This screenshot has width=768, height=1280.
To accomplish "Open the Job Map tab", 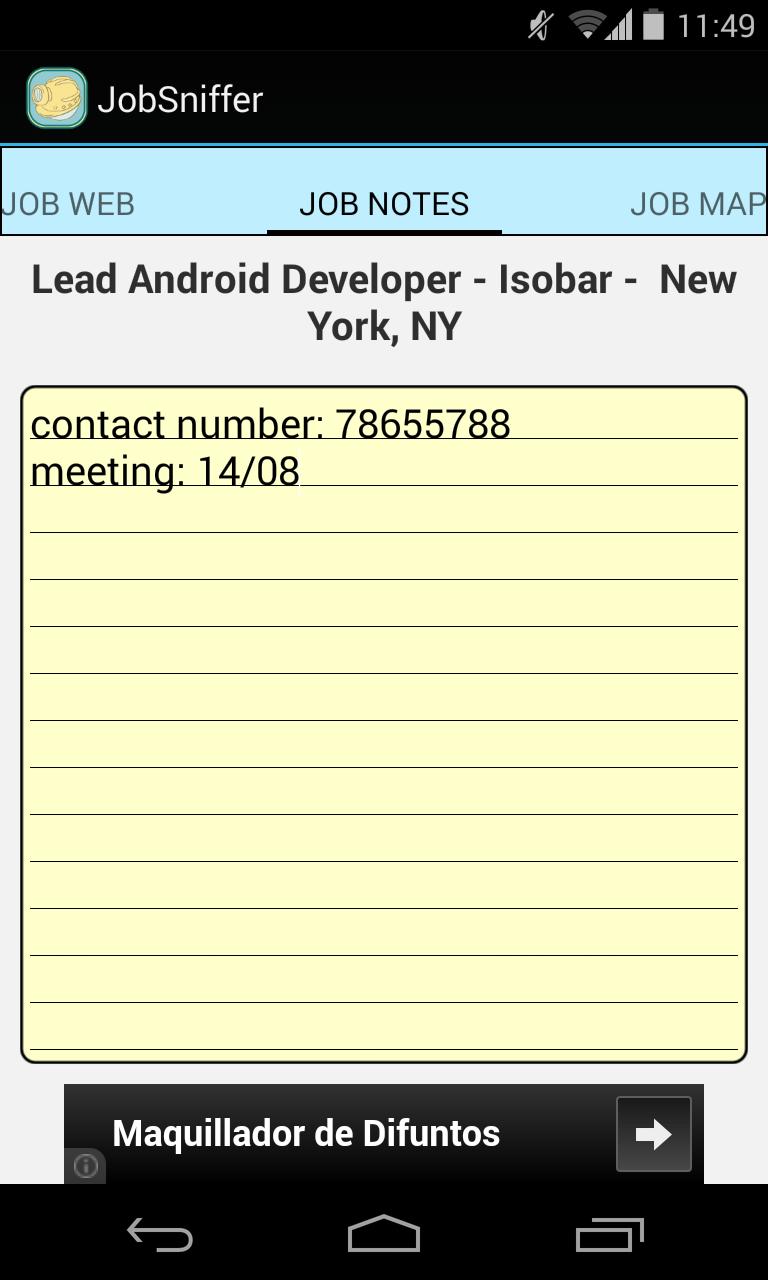I will [x=697, y=204].
